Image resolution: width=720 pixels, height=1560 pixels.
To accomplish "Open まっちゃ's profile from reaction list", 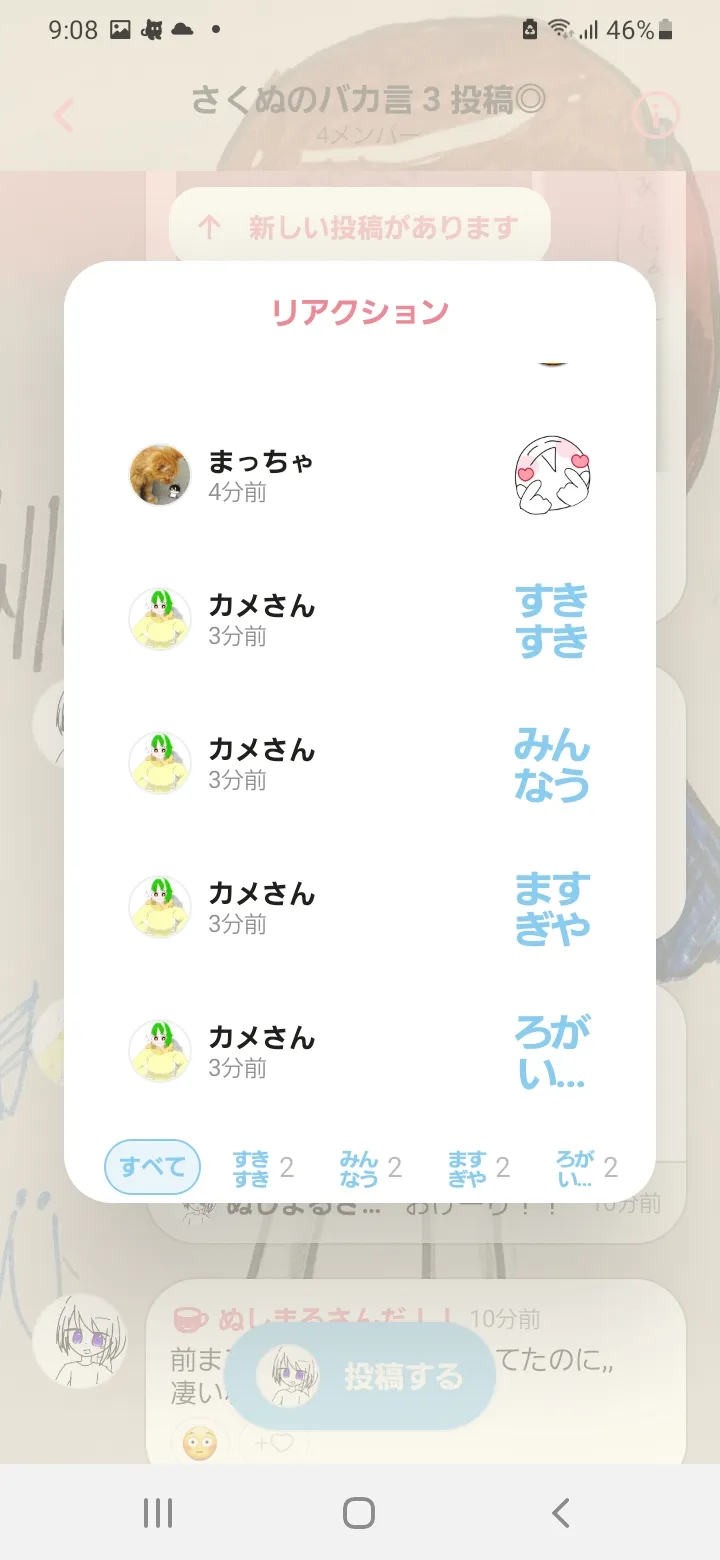I will pyautogui.click(x=160, y=475).
